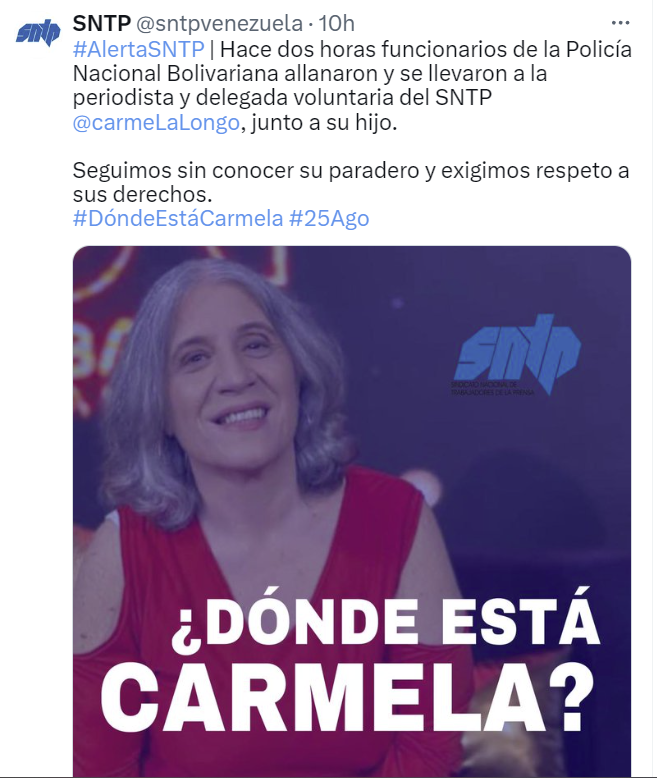This screenshot has height=778, width=657.
Task: Open the #AlertaSNTP hashtag
Action: point(138,49)
